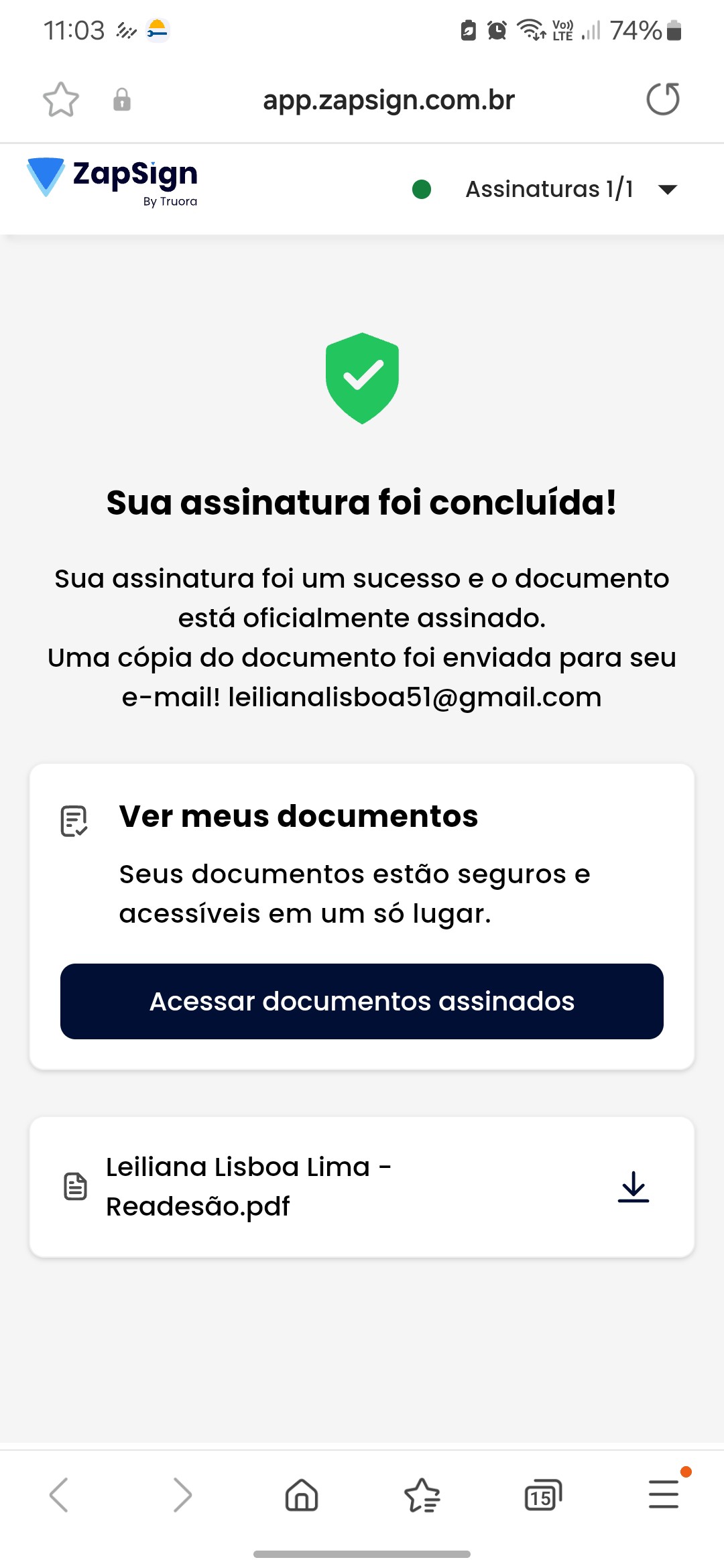
Task: Open Acessar documentos assinados
Action: (x=362, y=1001)
